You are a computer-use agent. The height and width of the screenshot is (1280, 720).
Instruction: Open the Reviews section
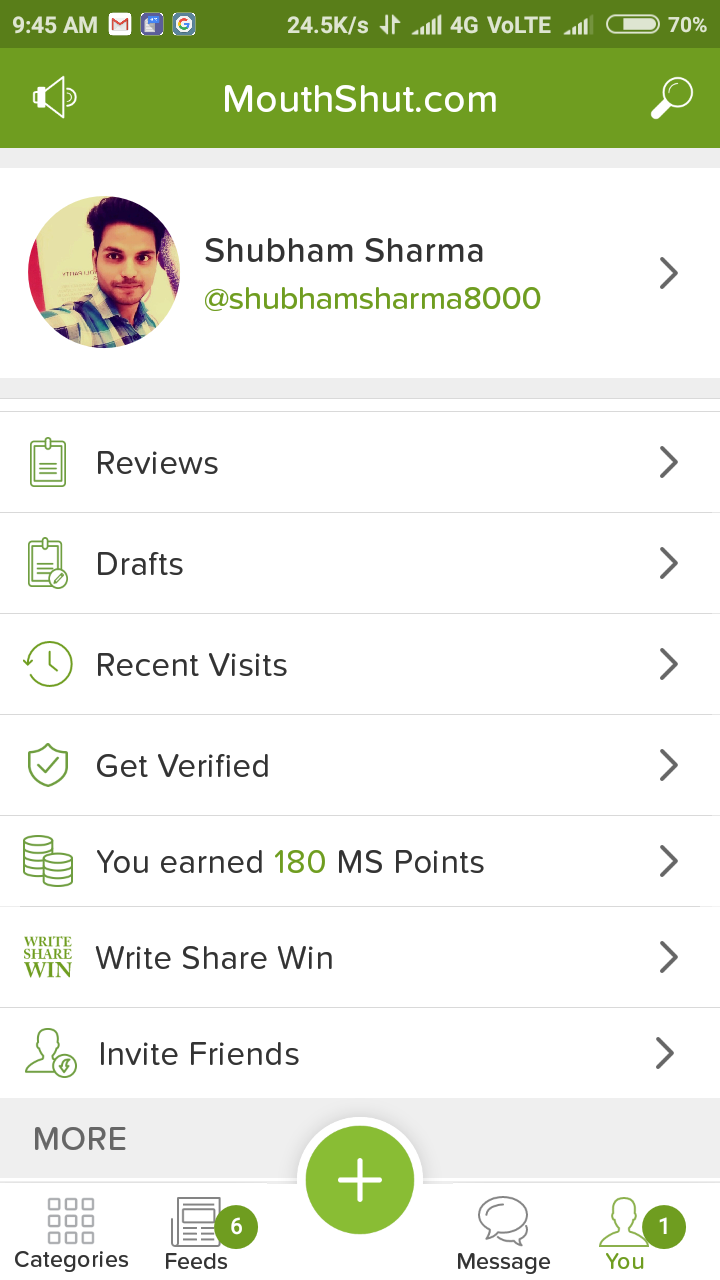(360, 463)
